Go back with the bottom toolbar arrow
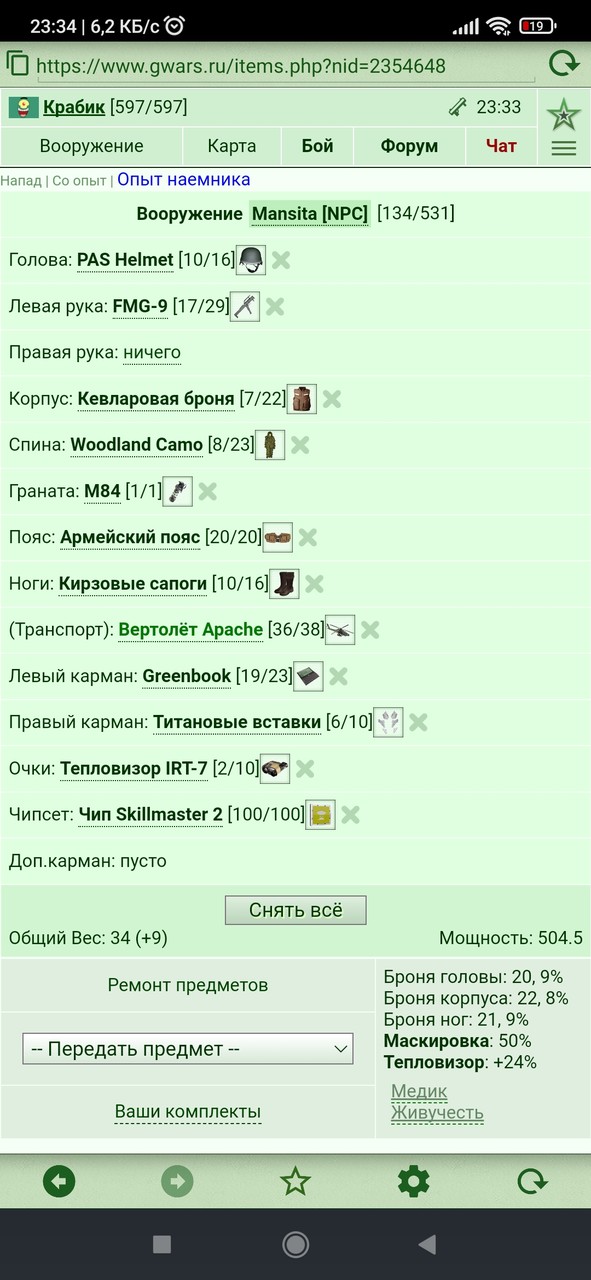Screen dimensions: 591x1280 tap(59, 1181)
